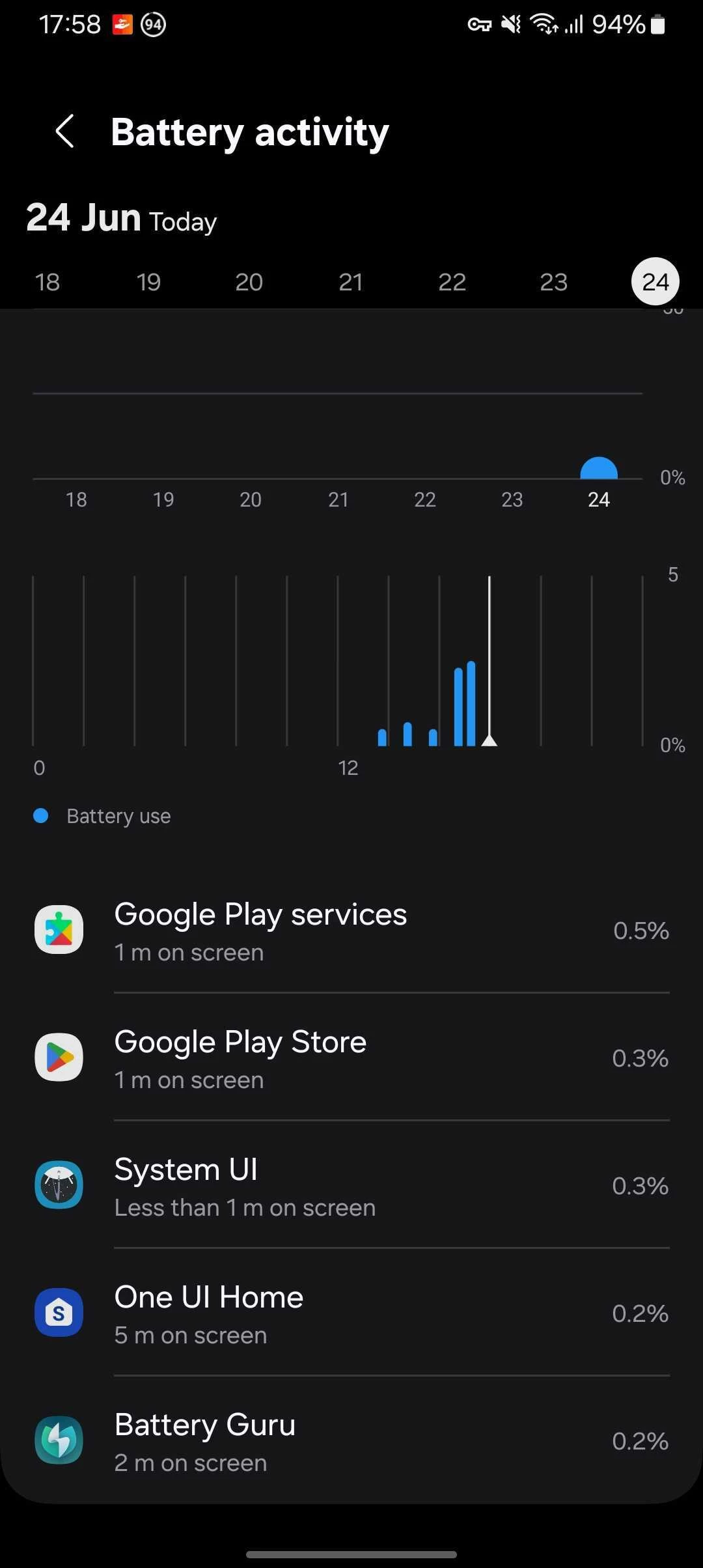The height and width of the screenshot is (1568, 703).
Task: Open Google Play Store battery usage
Action: pyautogui.click(x=351, y=1059)
